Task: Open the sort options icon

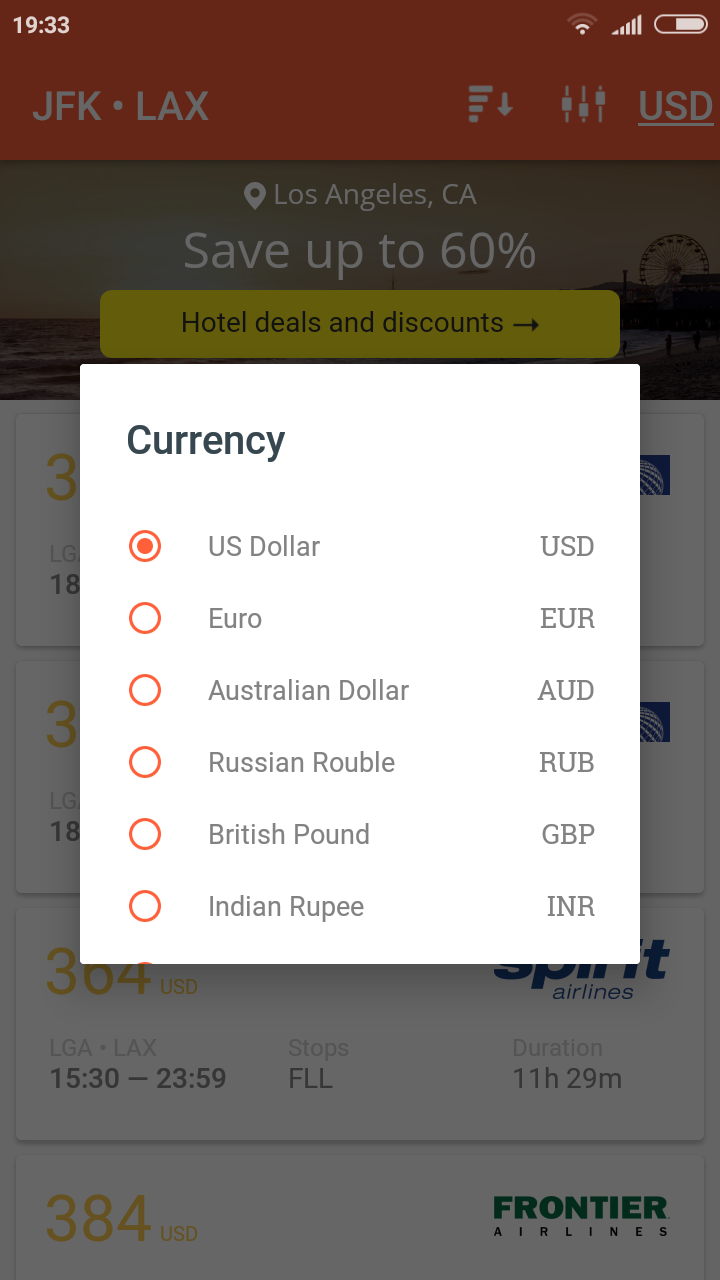Action: point(488,105)
